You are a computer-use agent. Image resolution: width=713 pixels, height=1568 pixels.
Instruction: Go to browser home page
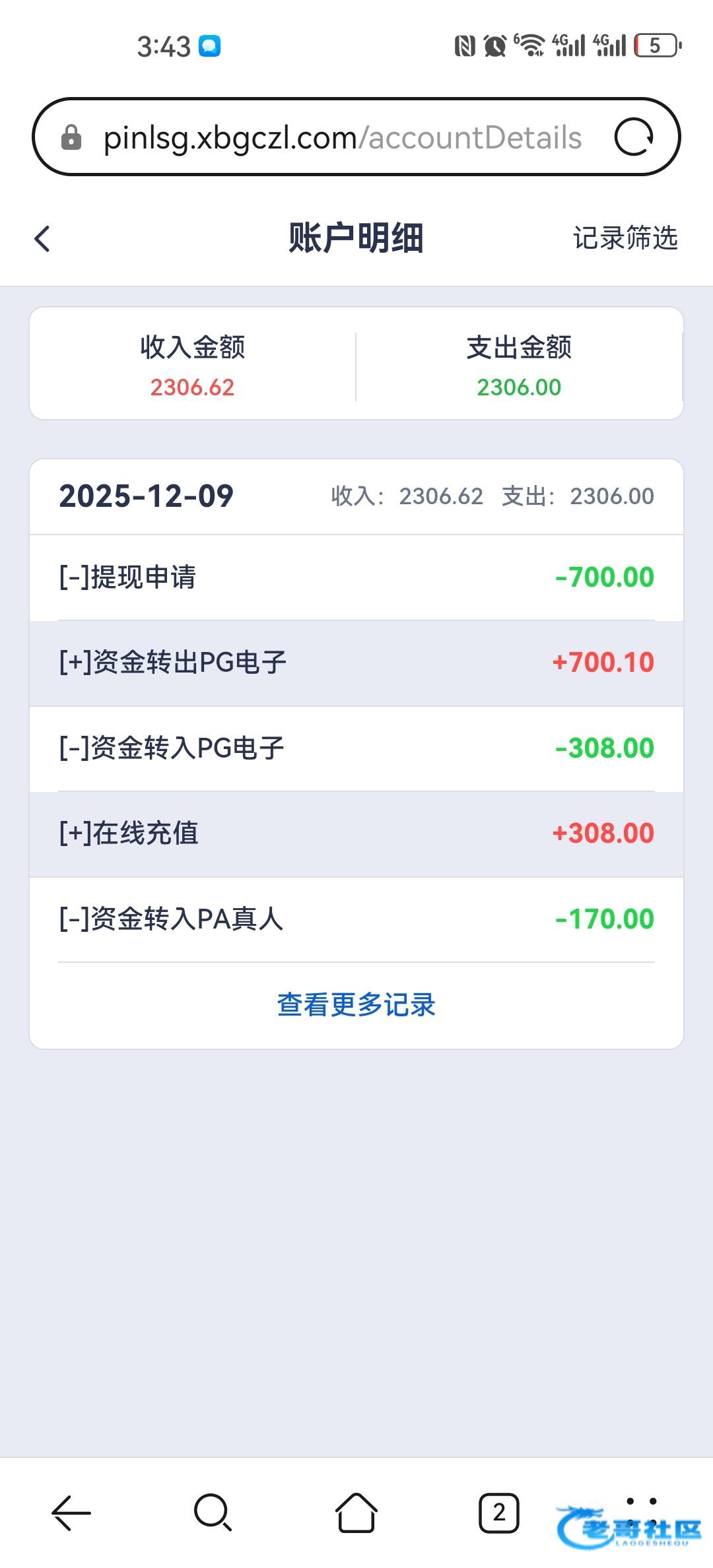click(x=356, y=1513)
